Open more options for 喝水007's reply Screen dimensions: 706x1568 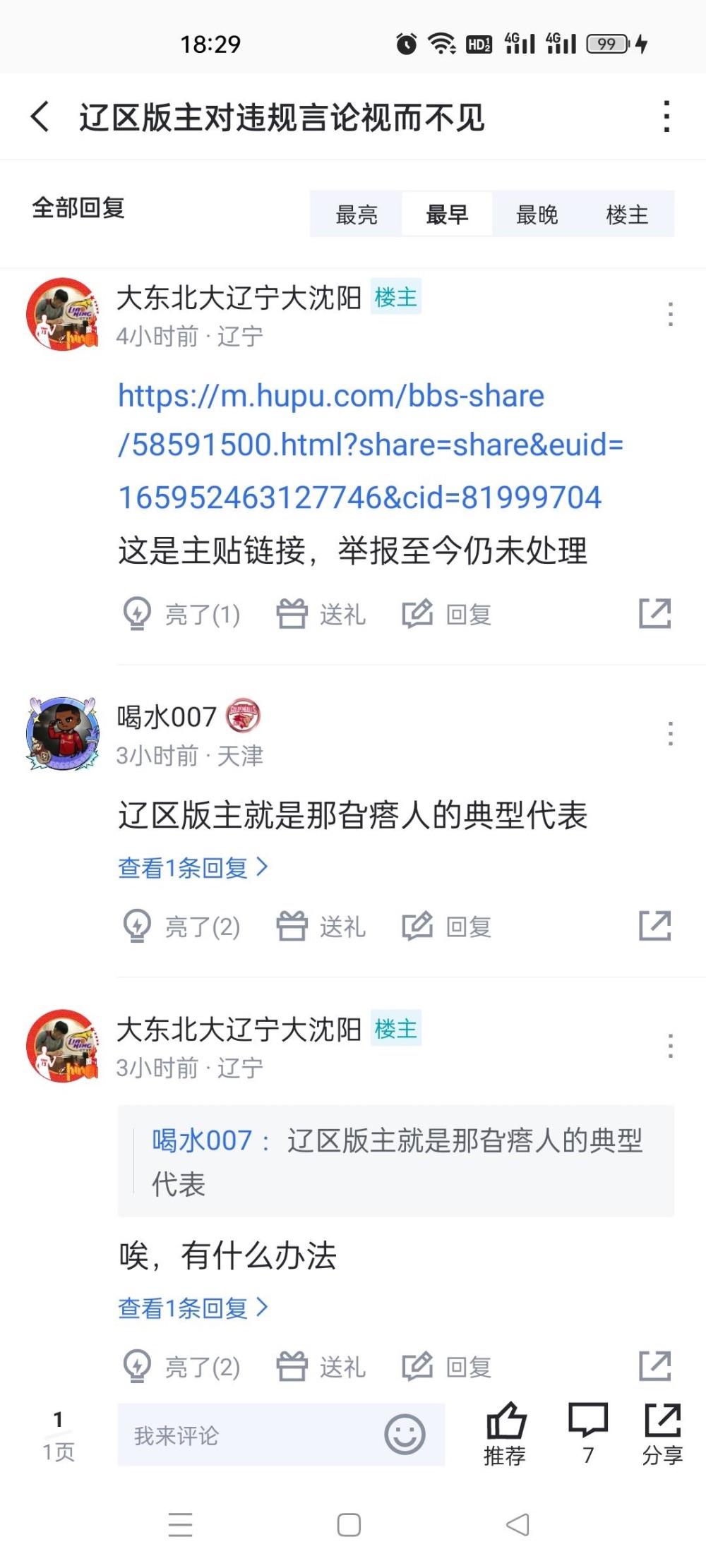(670, 734)
